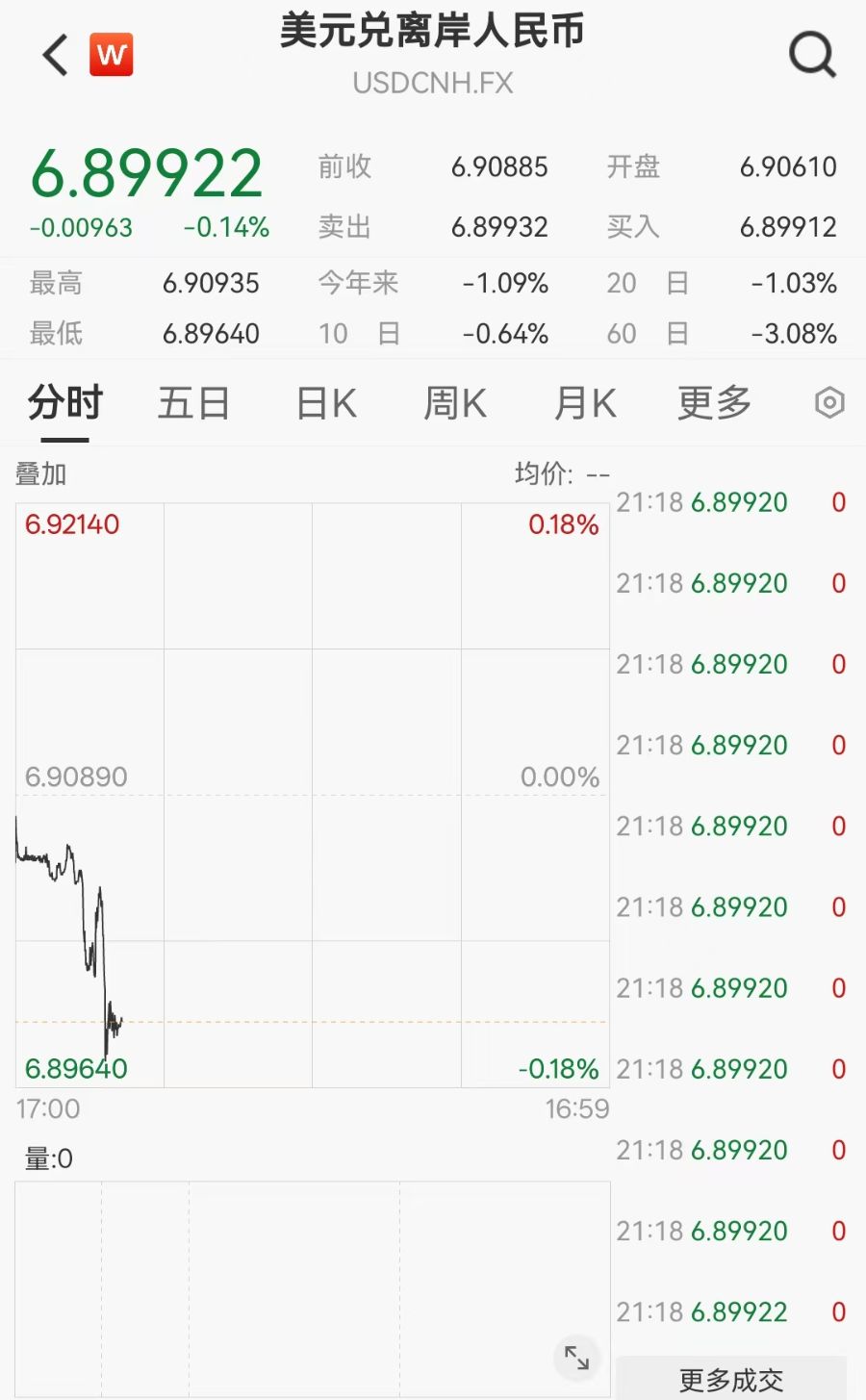866x1400 pixels.
Task: Open the 更多 chart options
Action: coord(714,403)
